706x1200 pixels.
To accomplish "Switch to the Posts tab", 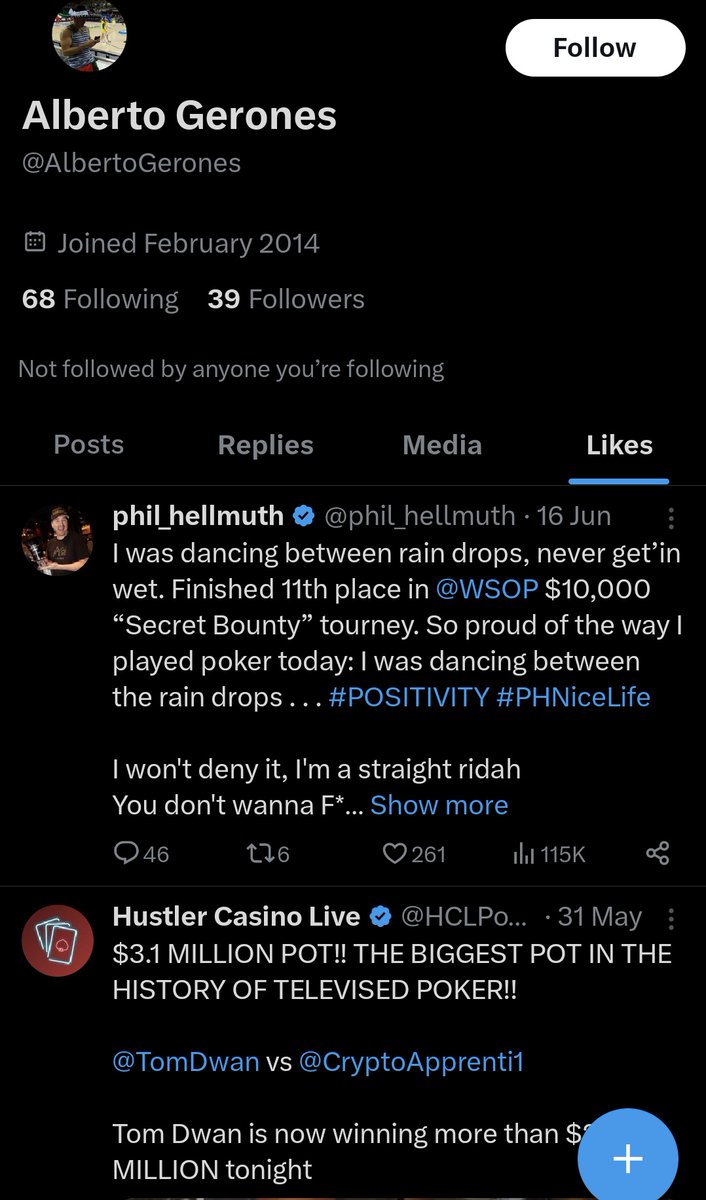I will 89,445.
